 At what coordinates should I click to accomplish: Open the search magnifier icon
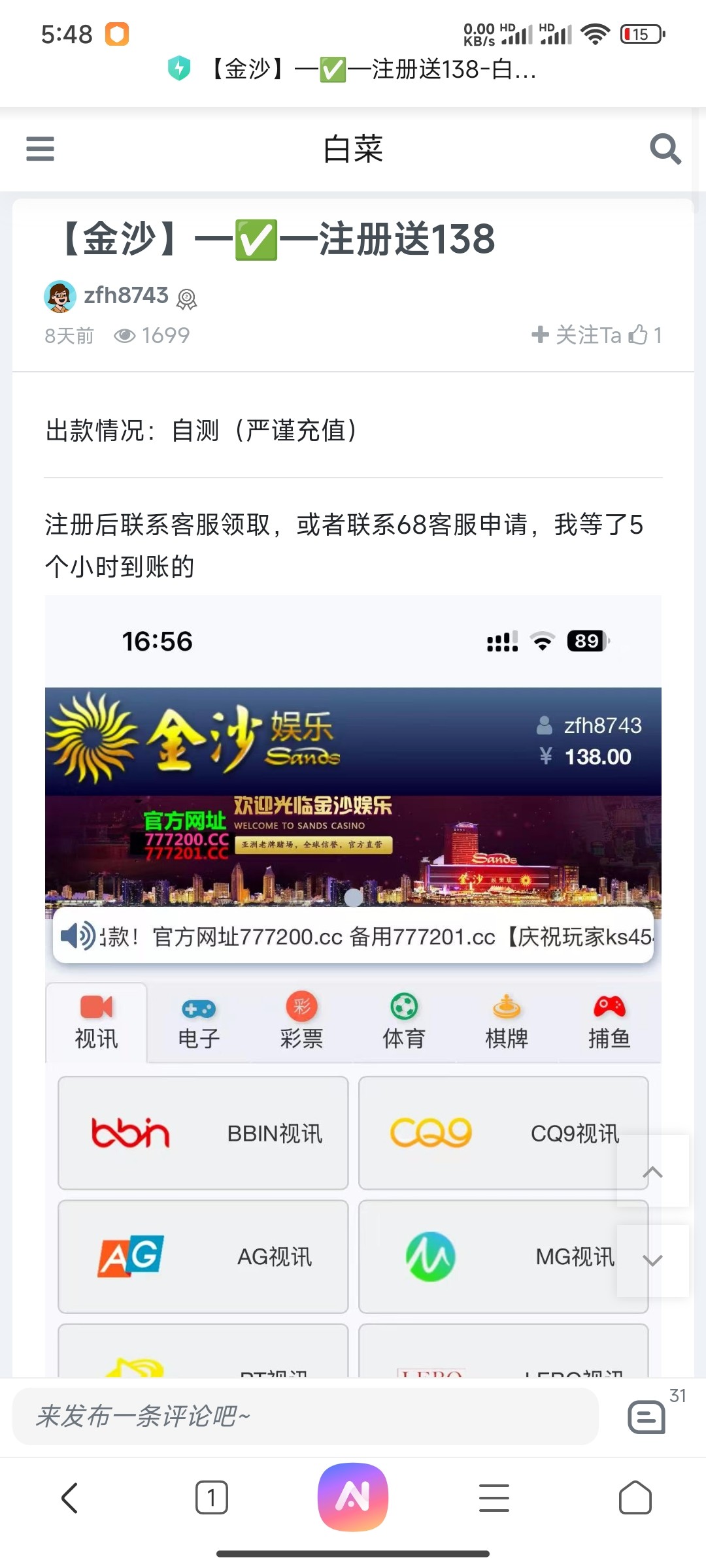(665, 149)
